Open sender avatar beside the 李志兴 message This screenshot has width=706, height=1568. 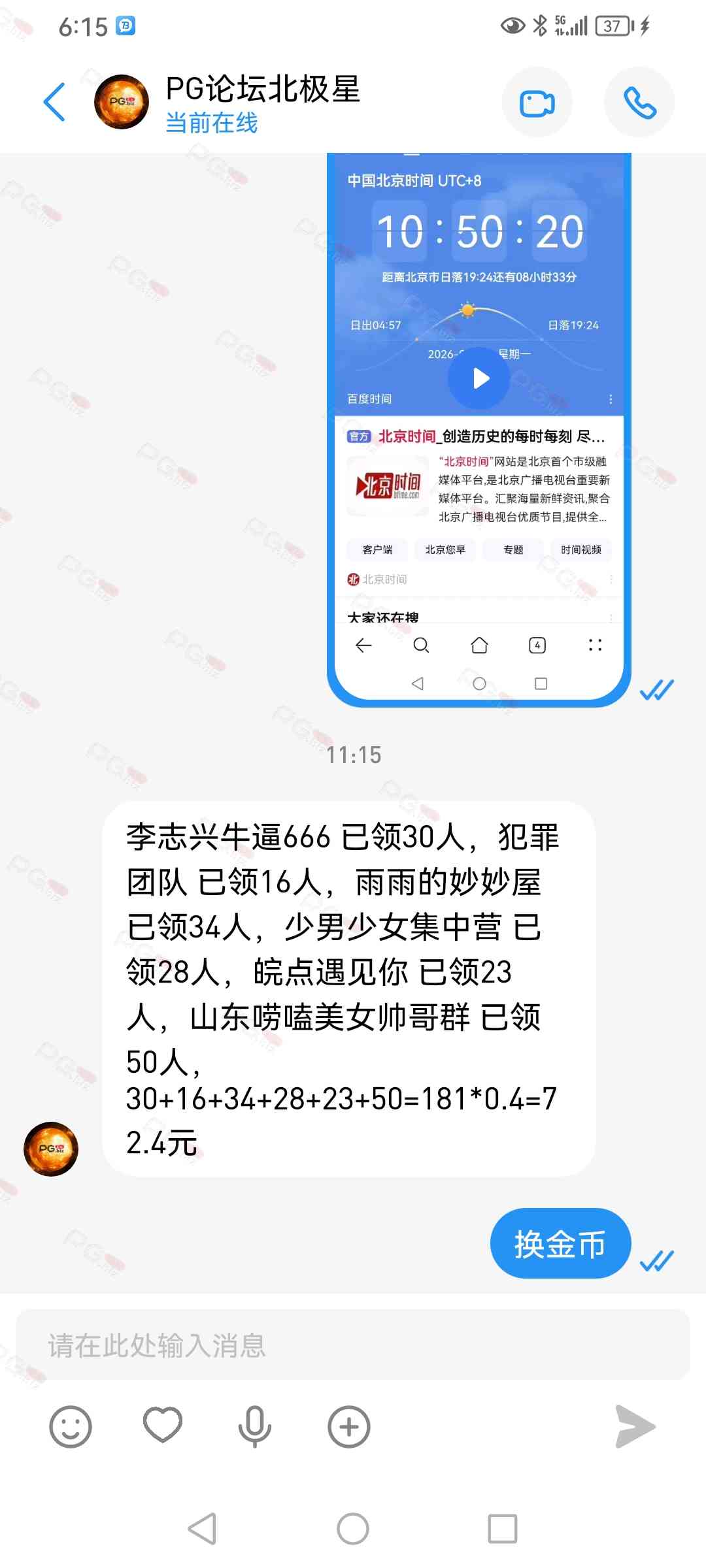(x=51, y=1149)
